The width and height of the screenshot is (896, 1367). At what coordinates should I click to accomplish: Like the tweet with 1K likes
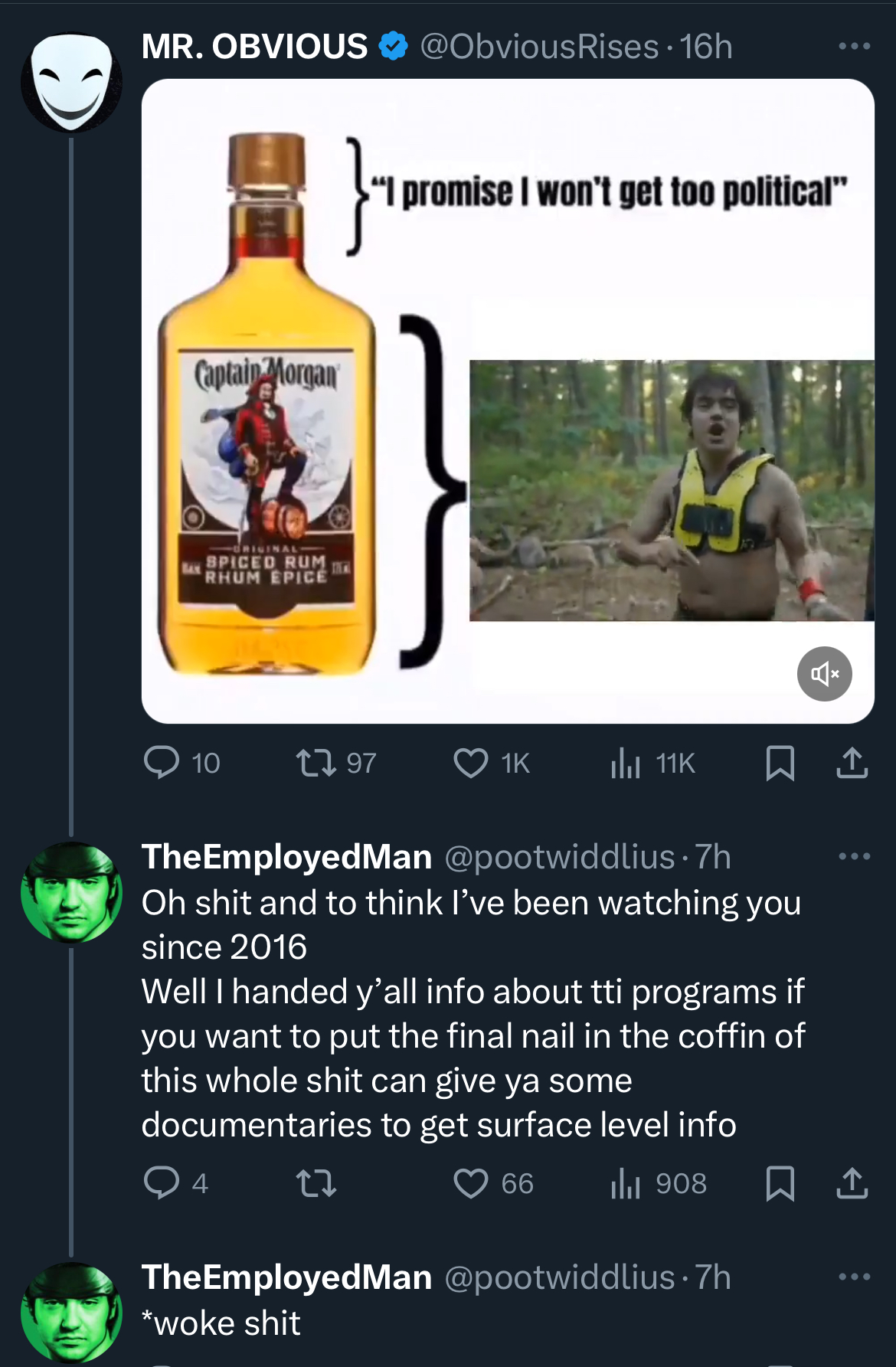(x=471, y=763)
